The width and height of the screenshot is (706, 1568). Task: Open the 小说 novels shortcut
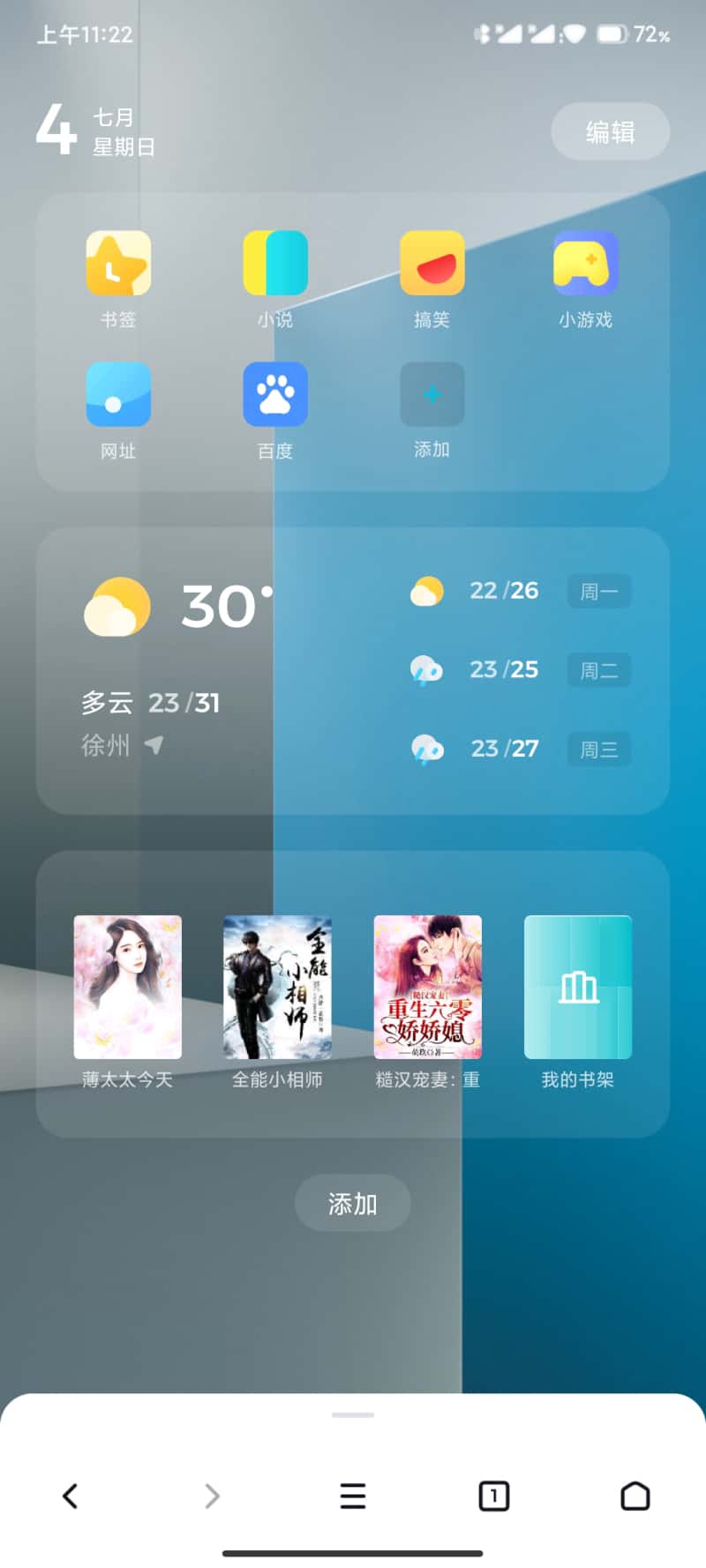point(275,264)
